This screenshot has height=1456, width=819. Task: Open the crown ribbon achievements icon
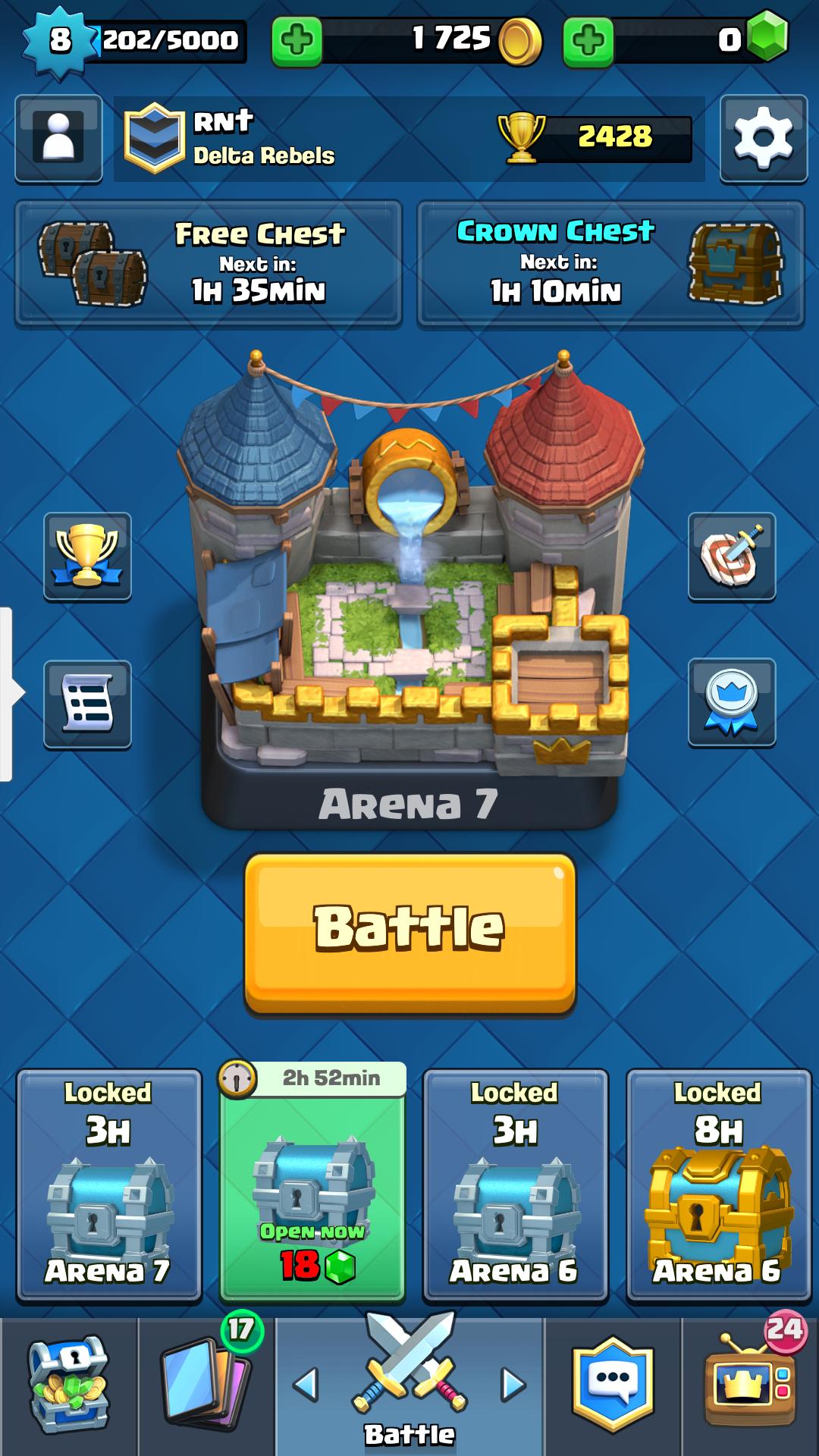[x=732, y=702]
